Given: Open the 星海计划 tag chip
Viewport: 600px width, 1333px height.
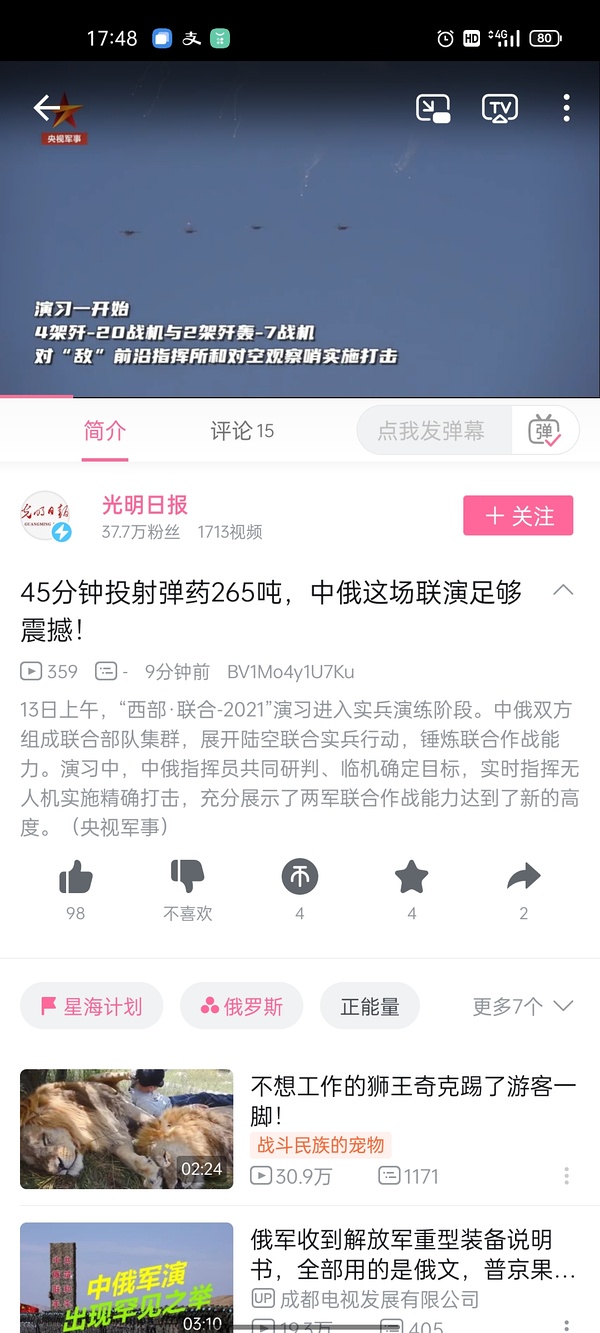Looking at the screenshot, I should (91, 1006).
